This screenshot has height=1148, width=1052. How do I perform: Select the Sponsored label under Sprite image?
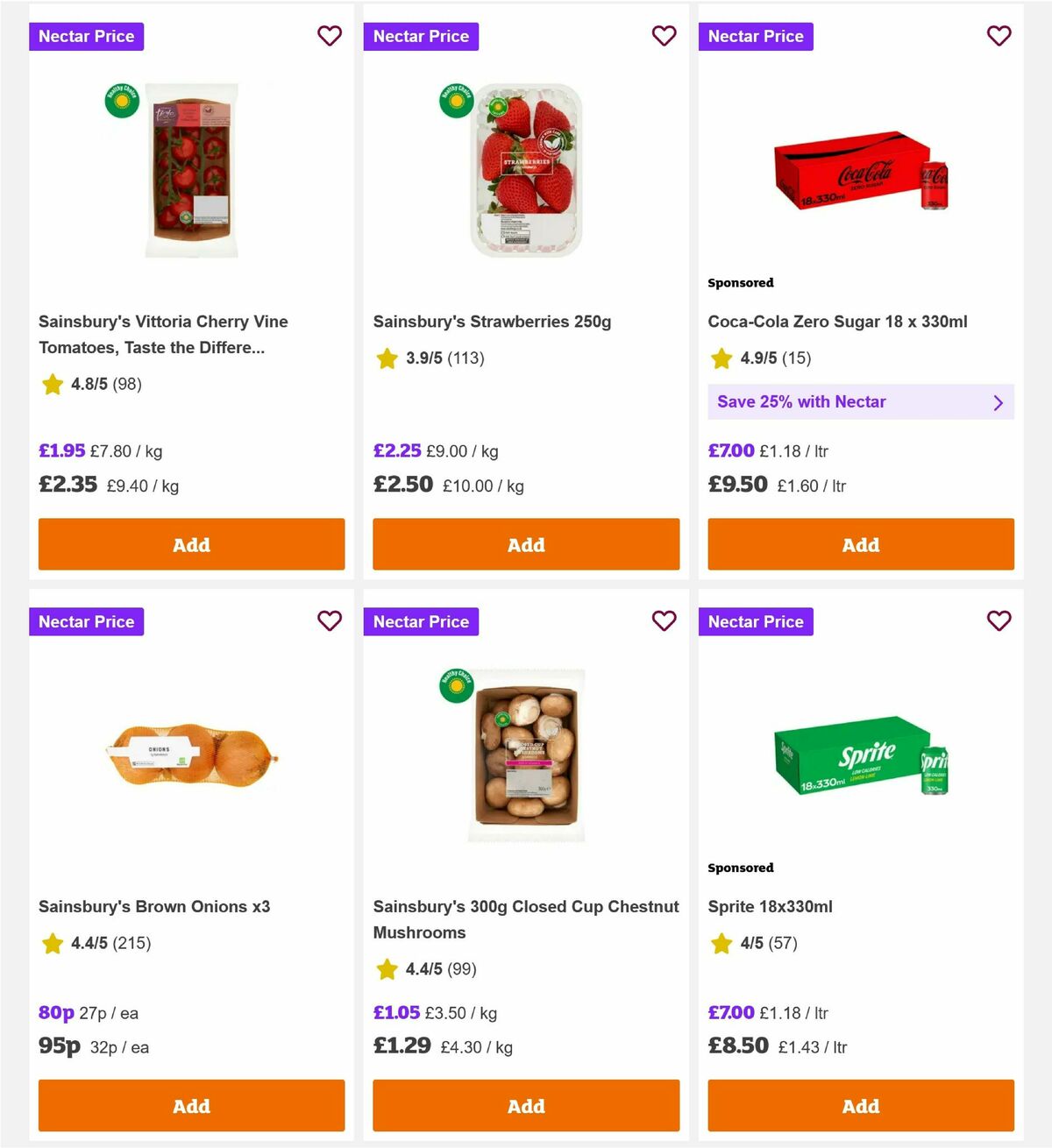point(741,868)
